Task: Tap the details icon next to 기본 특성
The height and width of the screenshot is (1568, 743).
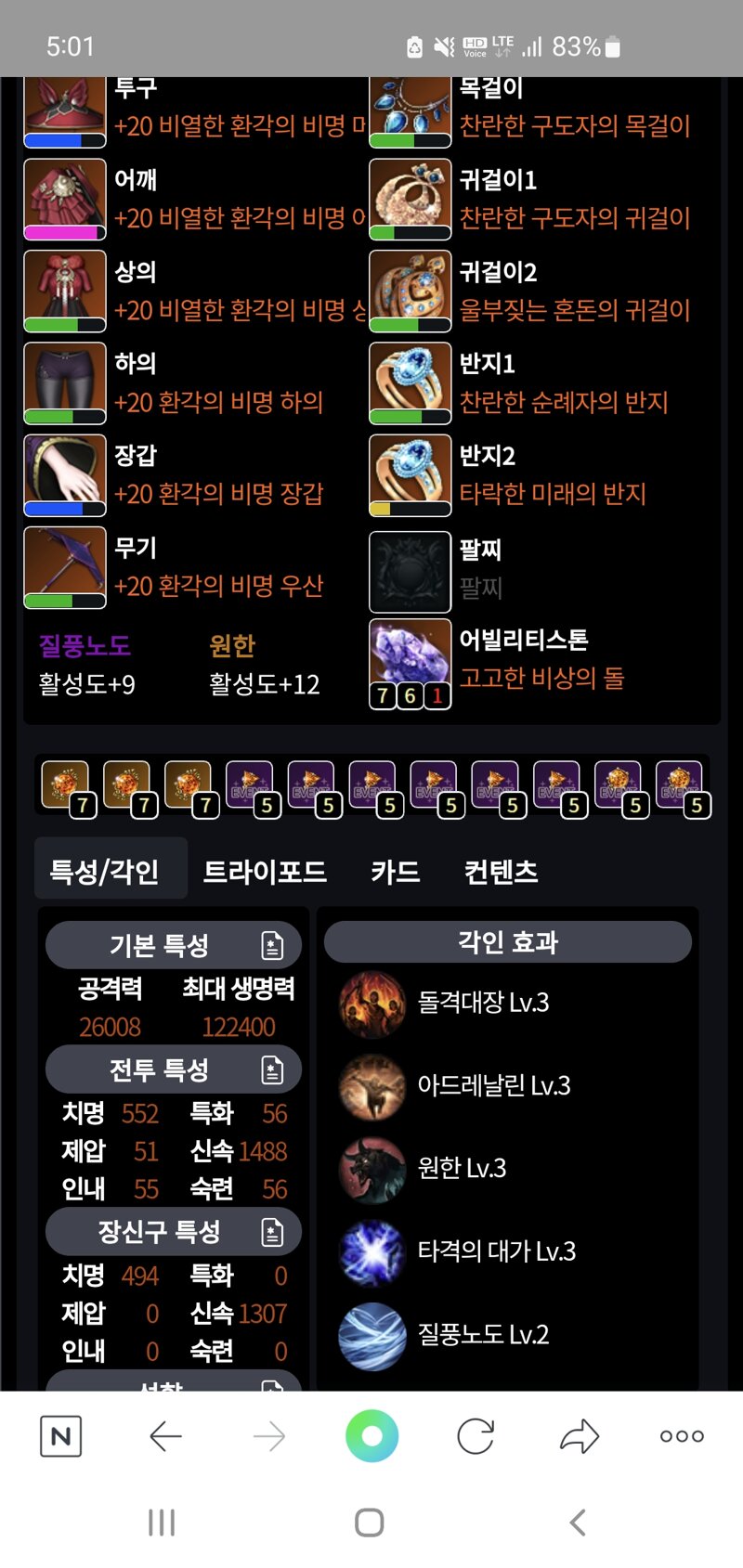Action: click(271, 946)
